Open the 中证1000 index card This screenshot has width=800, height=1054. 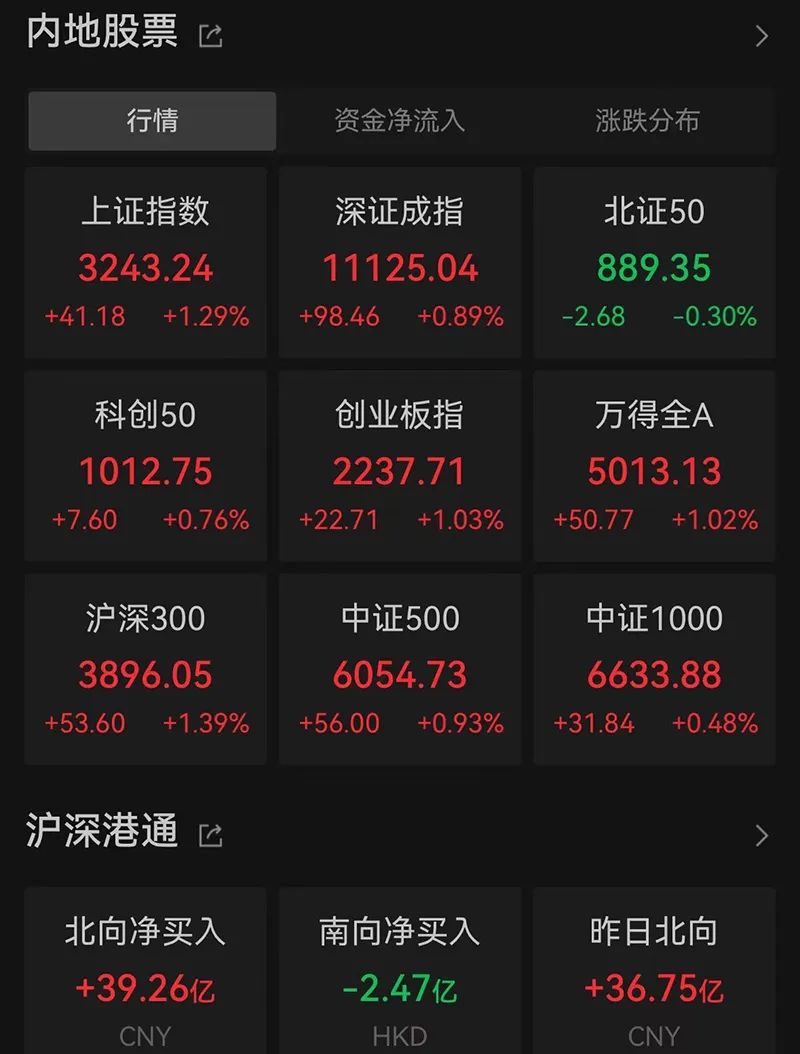click(654, 669)
